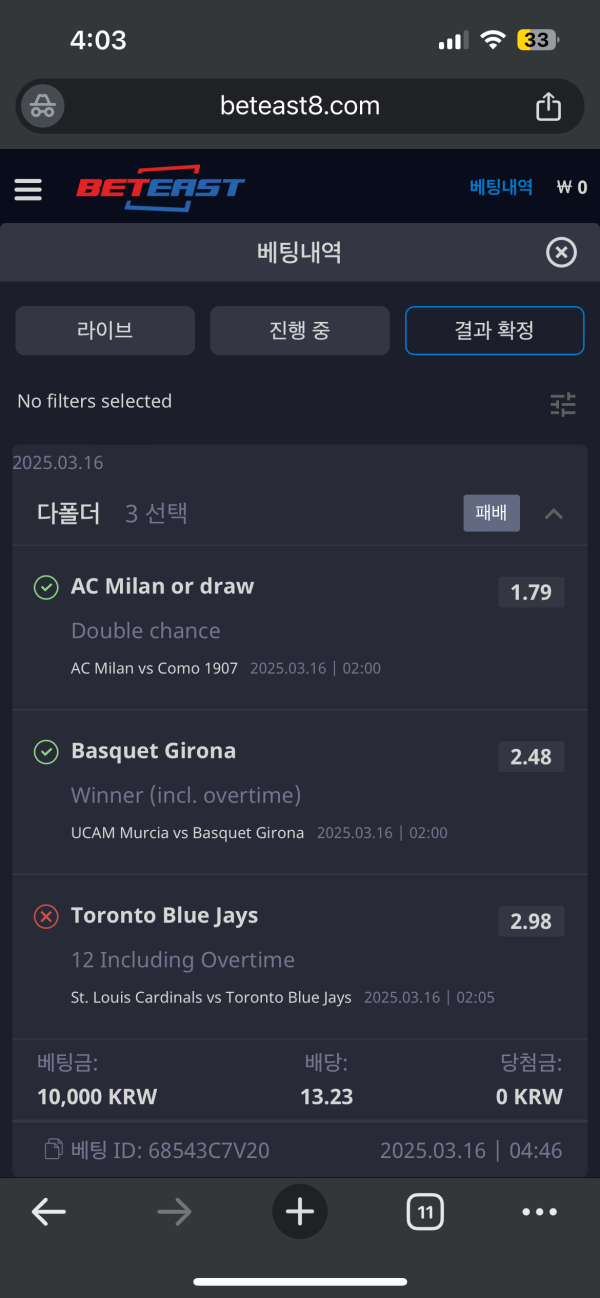Open a new browser tab
This screenshot has height=1298, width=600.
(x=300, y=1212)
